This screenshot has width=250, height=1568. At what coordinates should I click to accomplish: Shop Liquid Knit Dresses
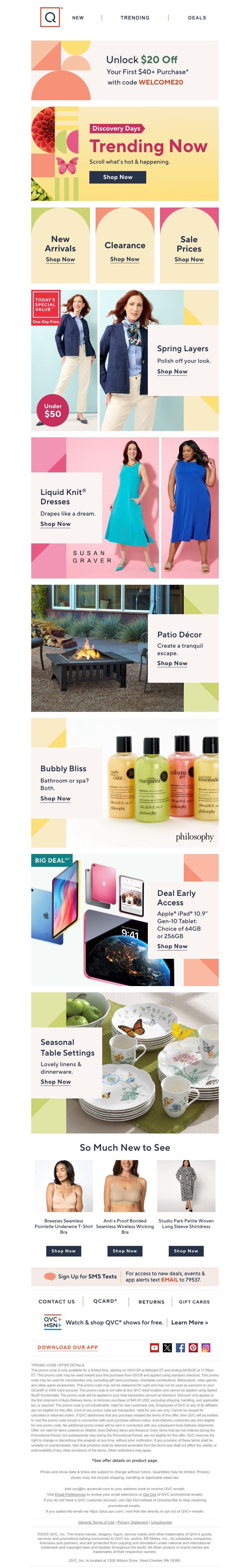click(55, 524)
